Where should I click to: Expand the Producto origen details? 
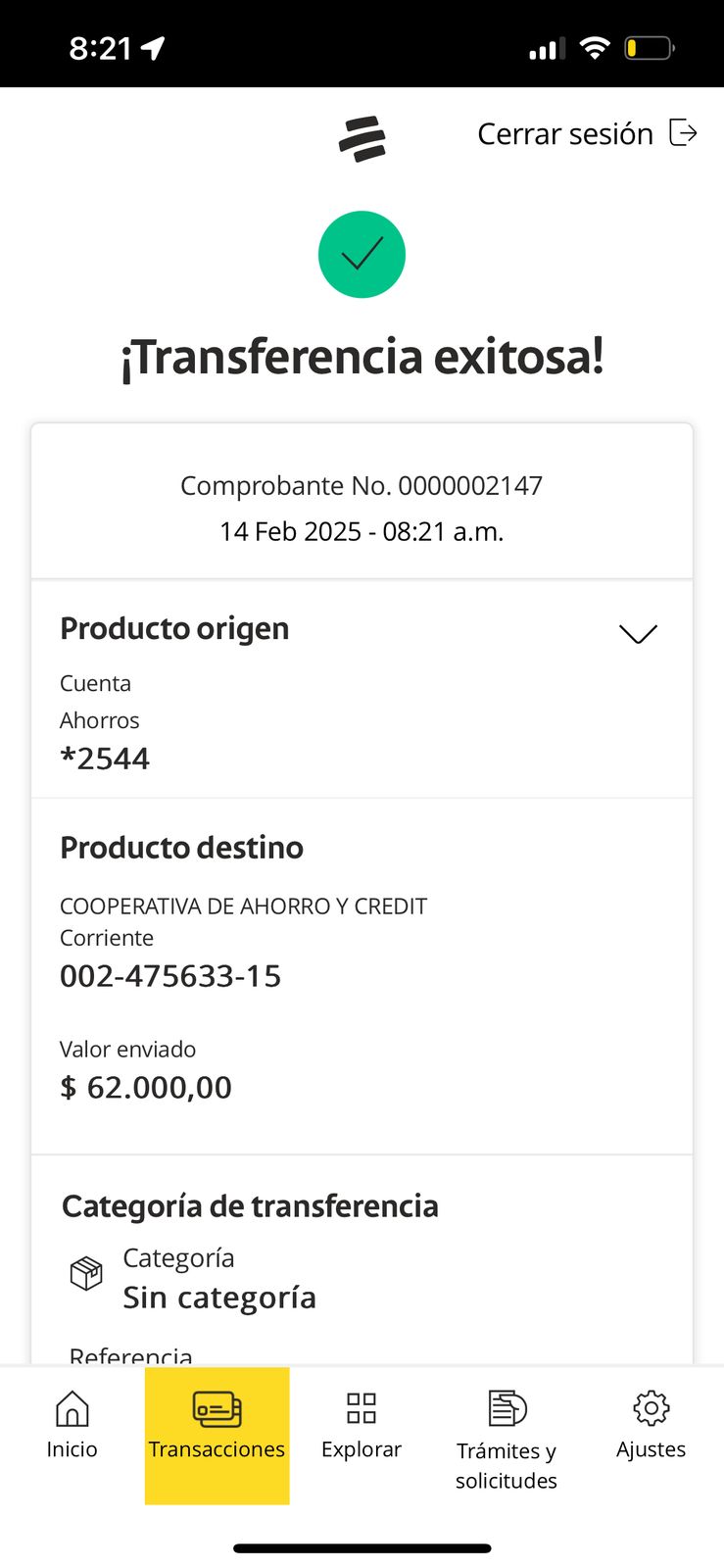[638, 633]
